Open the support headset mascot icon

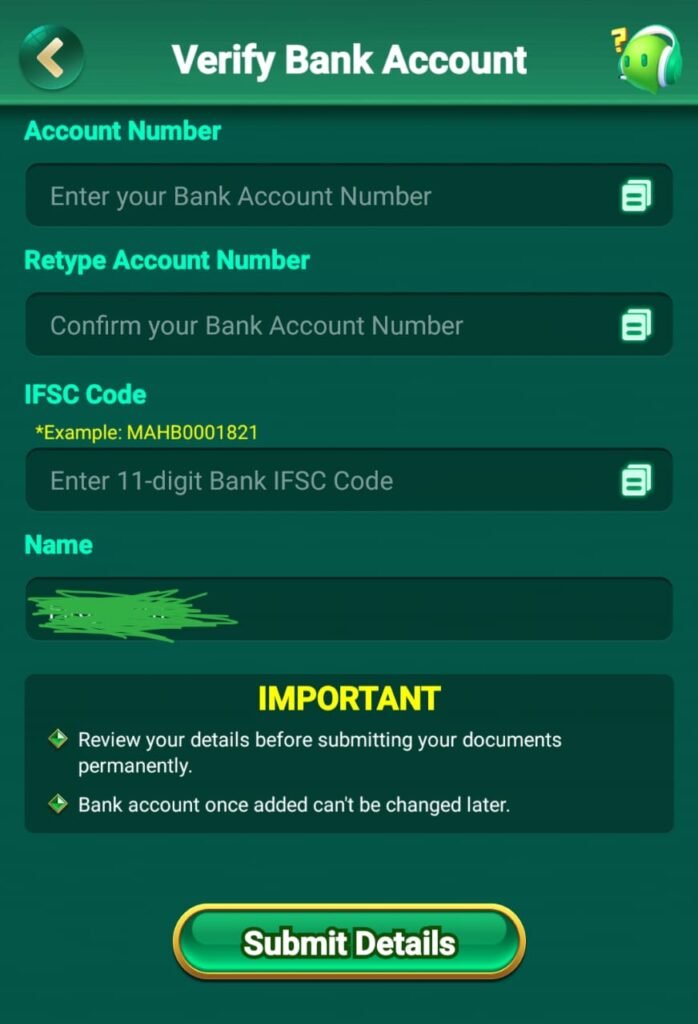click(x=648, y=58)
